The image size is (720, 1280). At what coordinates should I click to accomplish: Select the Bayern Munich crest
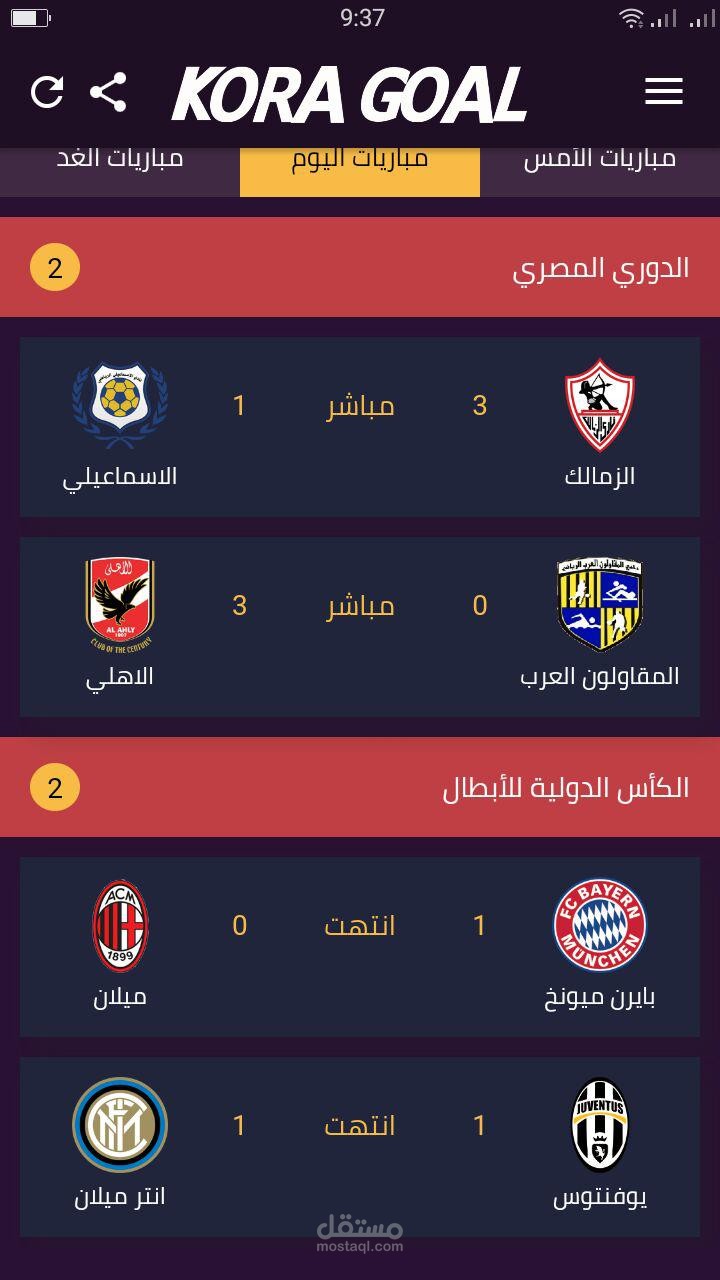click(600, 925)
